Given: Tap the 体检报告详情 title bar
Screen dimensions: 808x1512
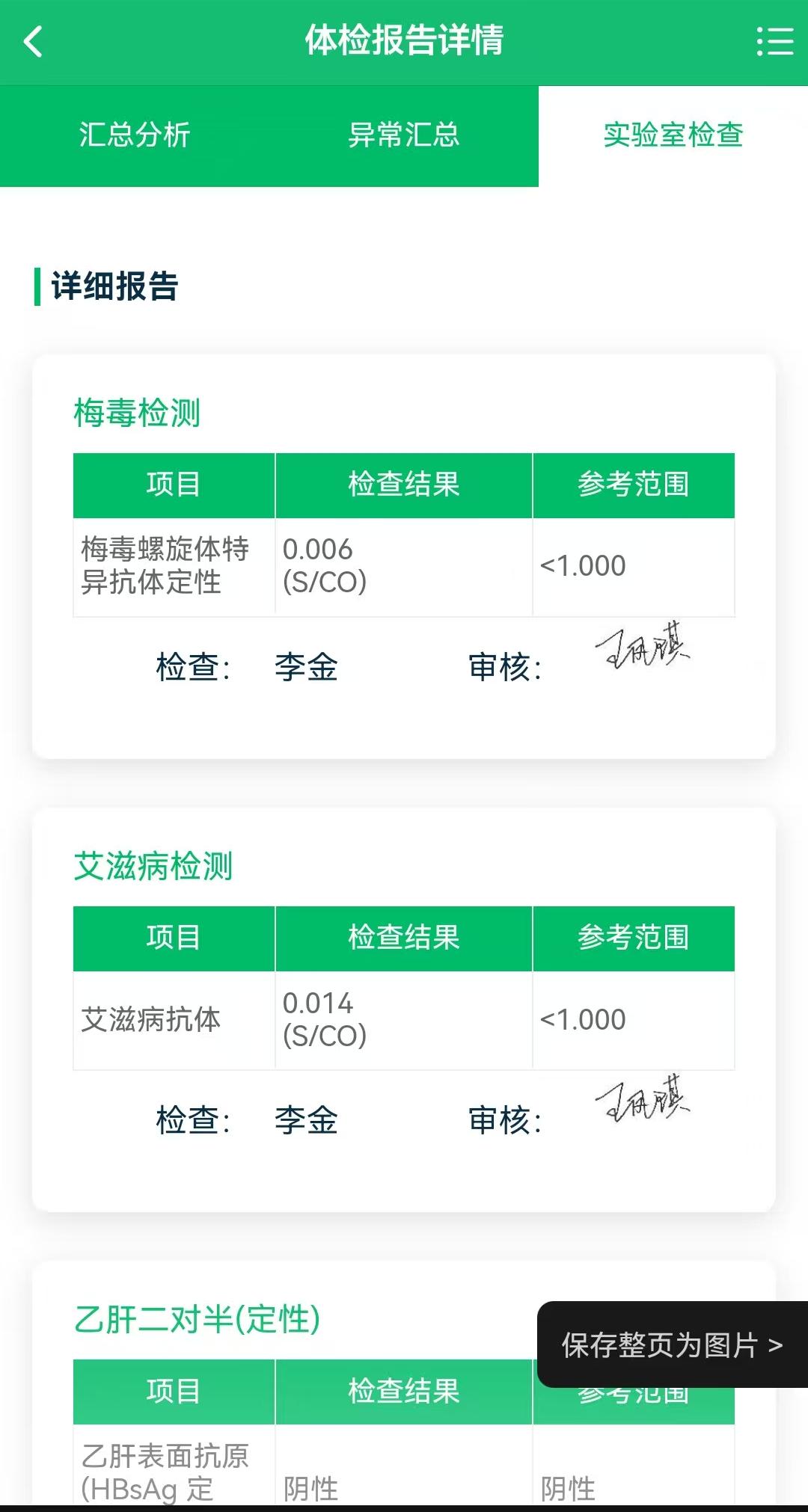Looking at the screenshot, I should [x=404, y=43].
